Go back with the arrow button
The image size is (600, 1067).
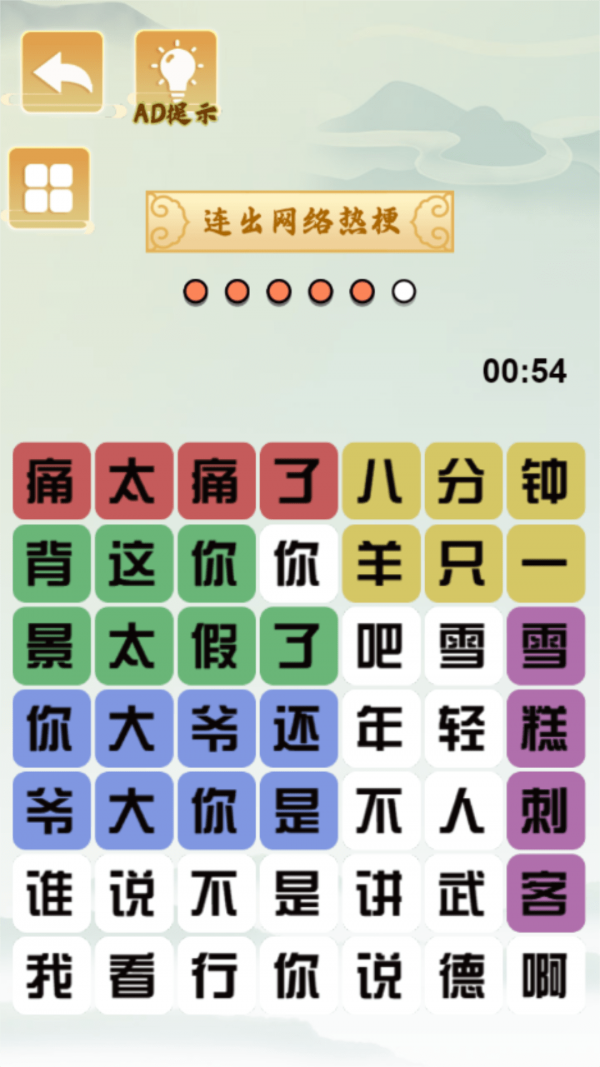[62, 72]
